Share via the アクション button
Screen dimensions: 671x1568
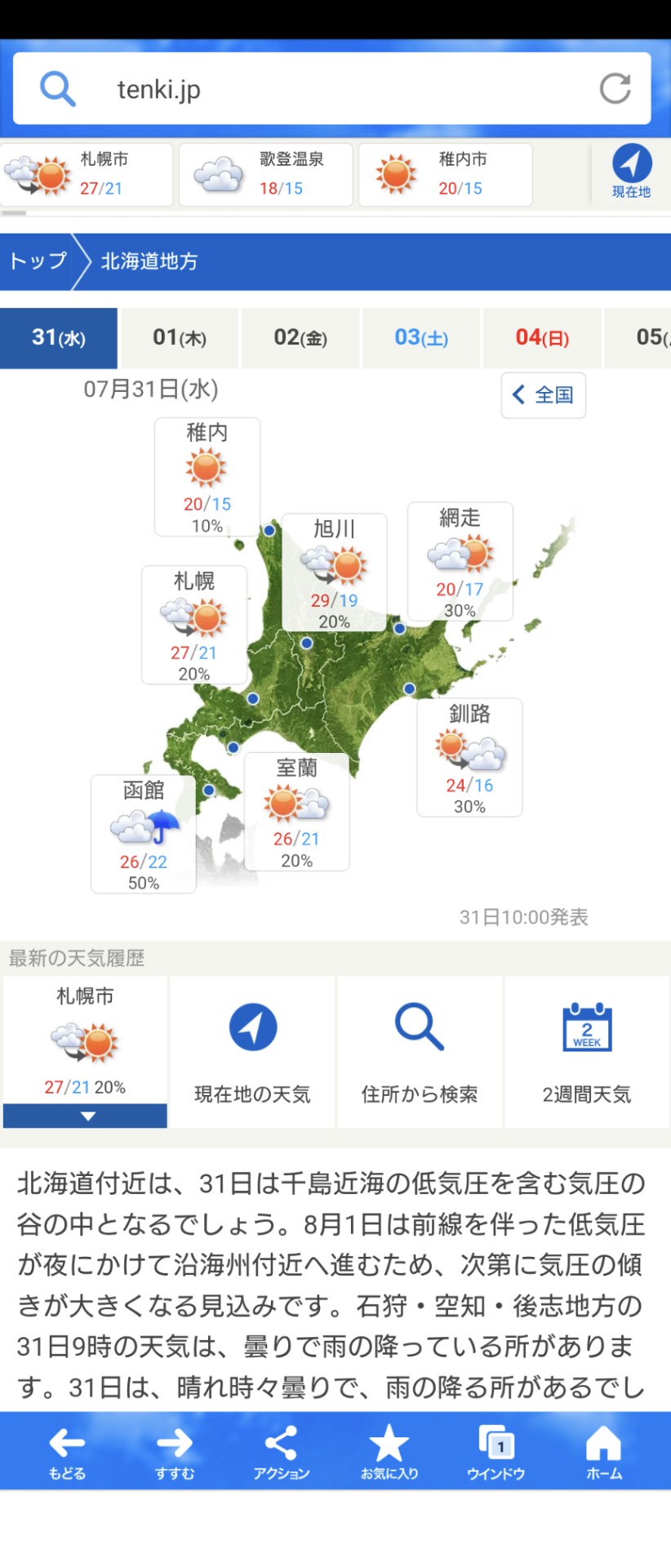[281, 1453]
